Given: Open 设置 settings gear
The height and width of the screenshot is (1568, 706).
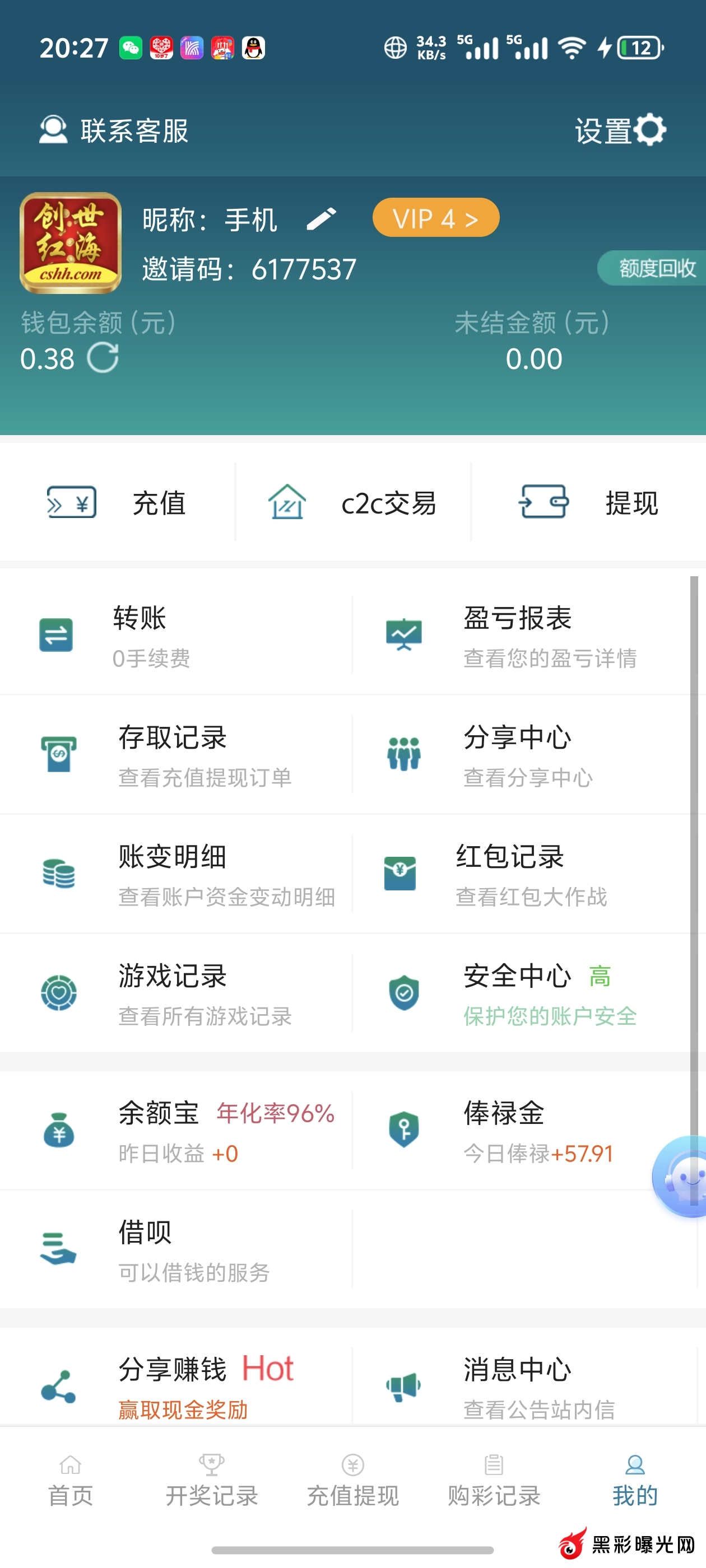Looking at the screenshot, I should (x=620, y=130).
